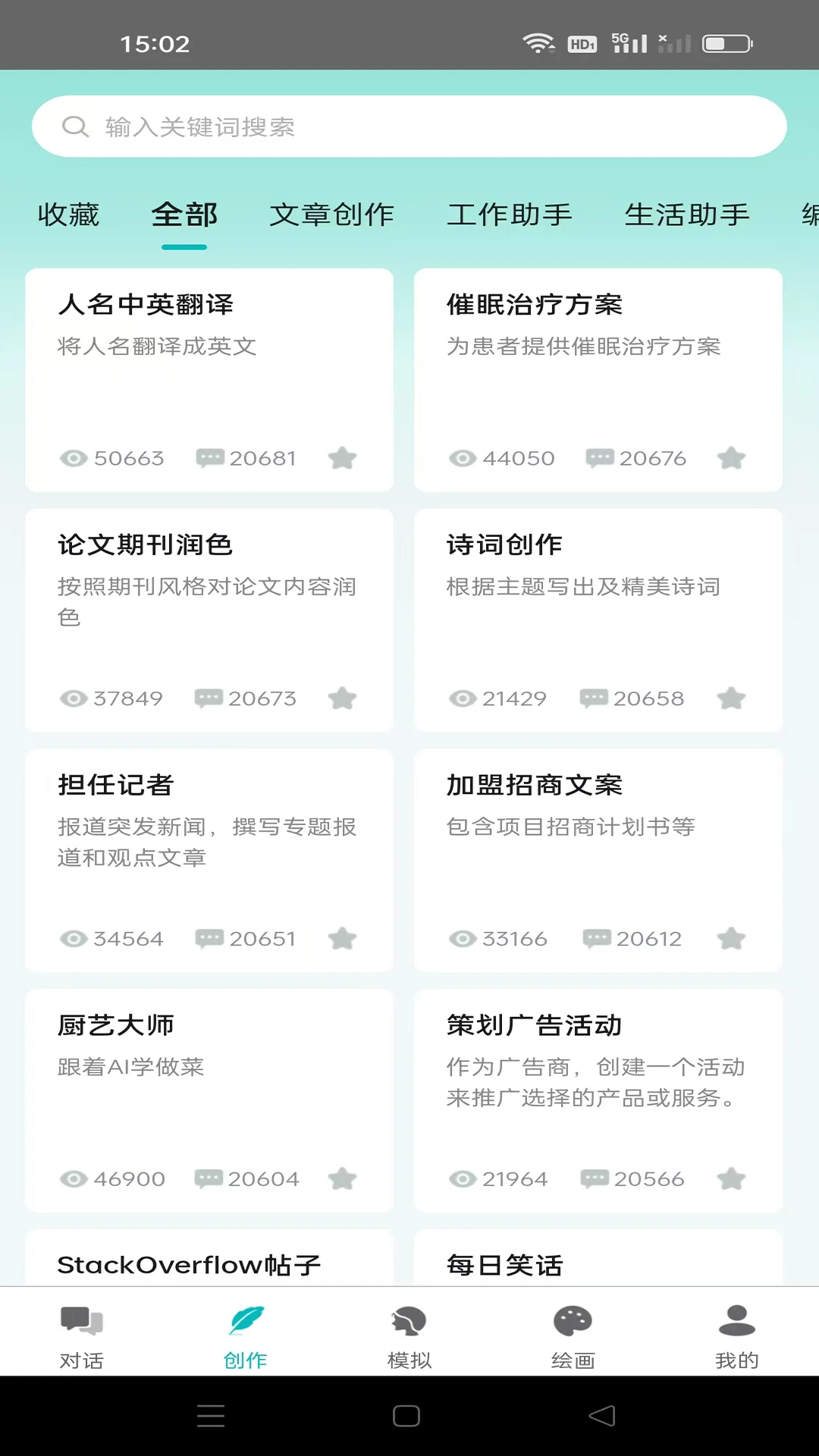Screen dimensions: 819x1456
Task: Favorite 厨艺大师 using its star icon
Action: tap(342, 1179)
